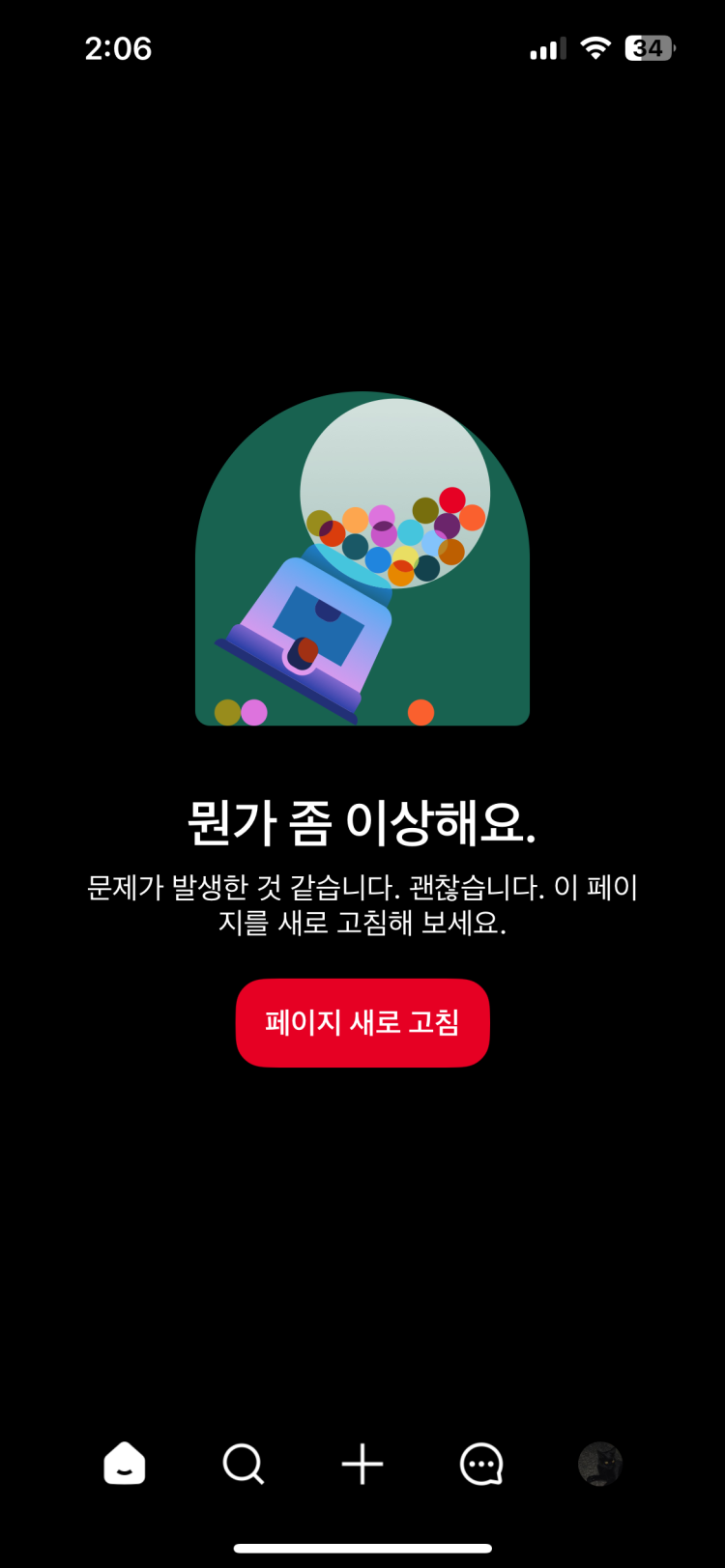Tap the 페이지 새로 고침 button
The width and height of the screenshot is (725, 1568).
click(362, 1022)
